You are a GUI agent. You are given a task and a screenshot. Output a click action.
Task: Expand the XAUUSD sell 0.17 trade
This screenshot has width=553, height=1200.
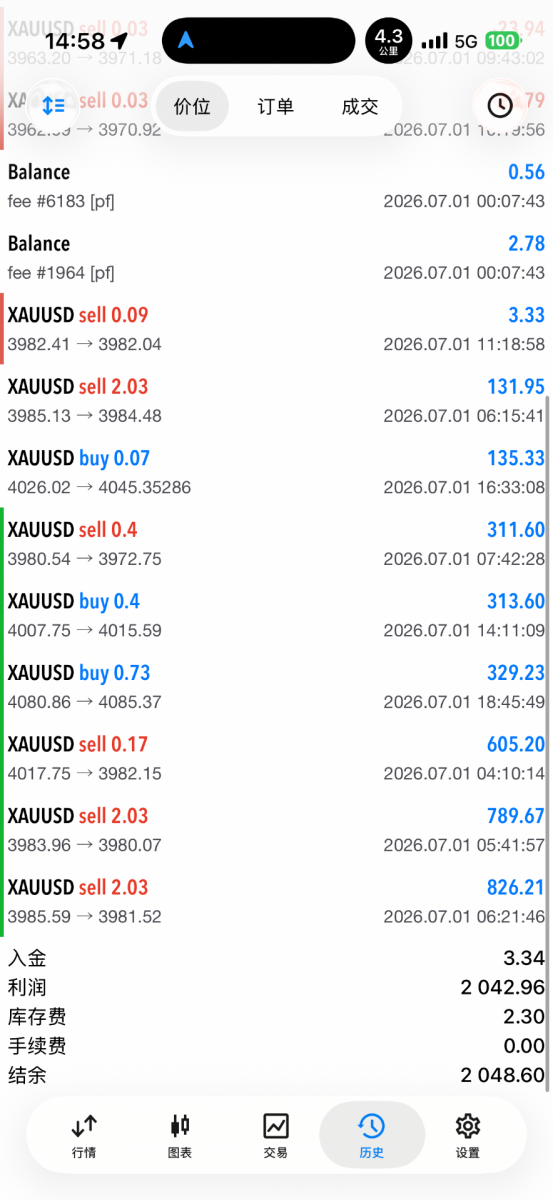click(276, 758)
